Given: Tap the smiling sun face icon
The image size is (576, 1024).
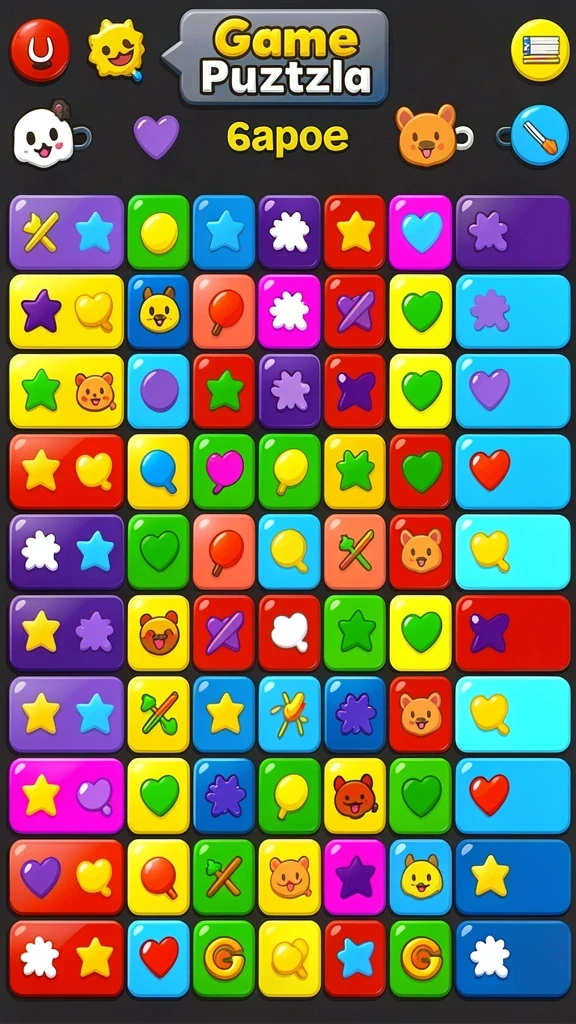Looking at the screenshot, I should (x=116, y=49).
